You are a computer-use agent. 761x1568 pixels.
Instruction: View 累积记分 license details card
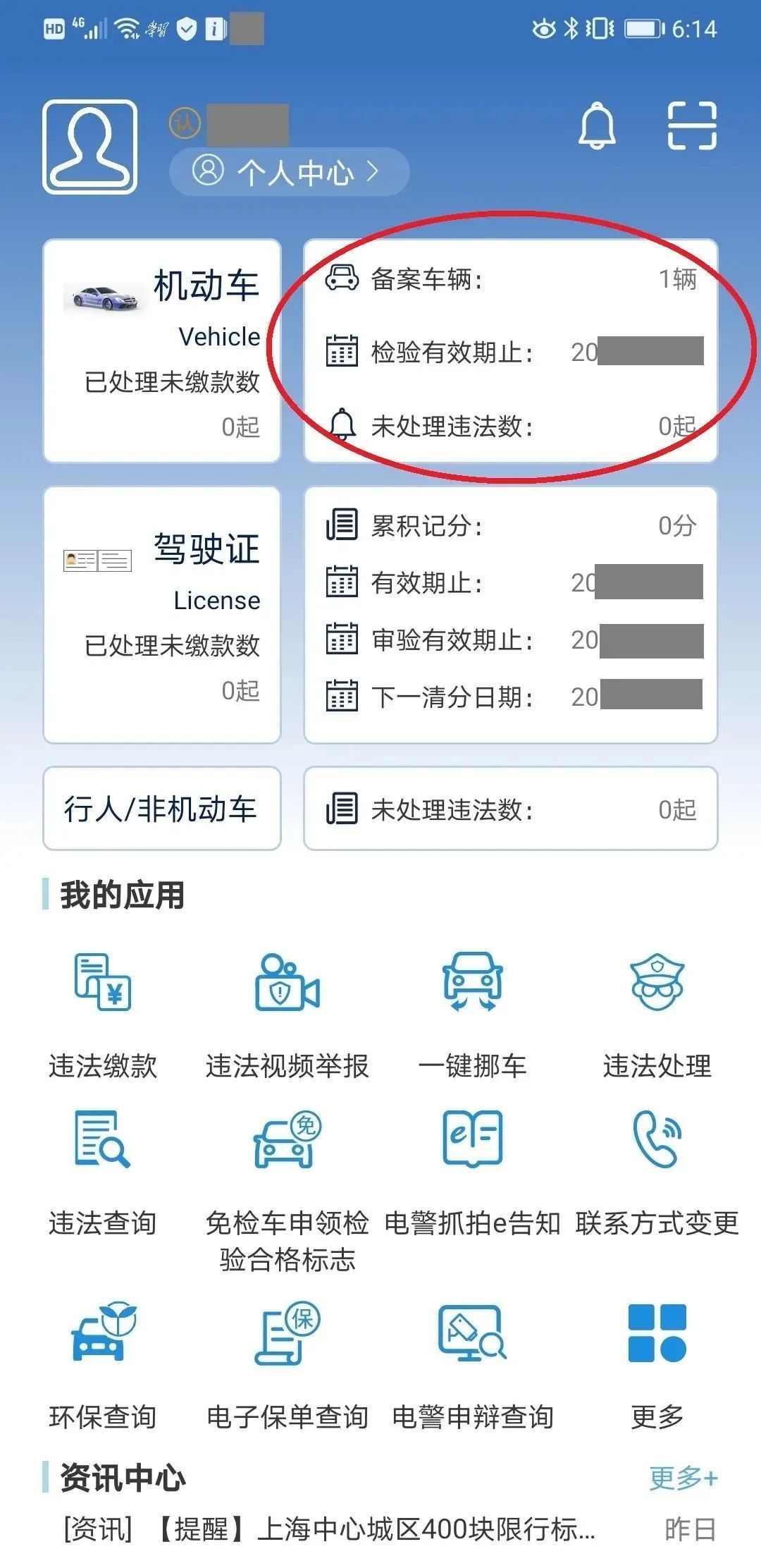(x=510, y=614)
